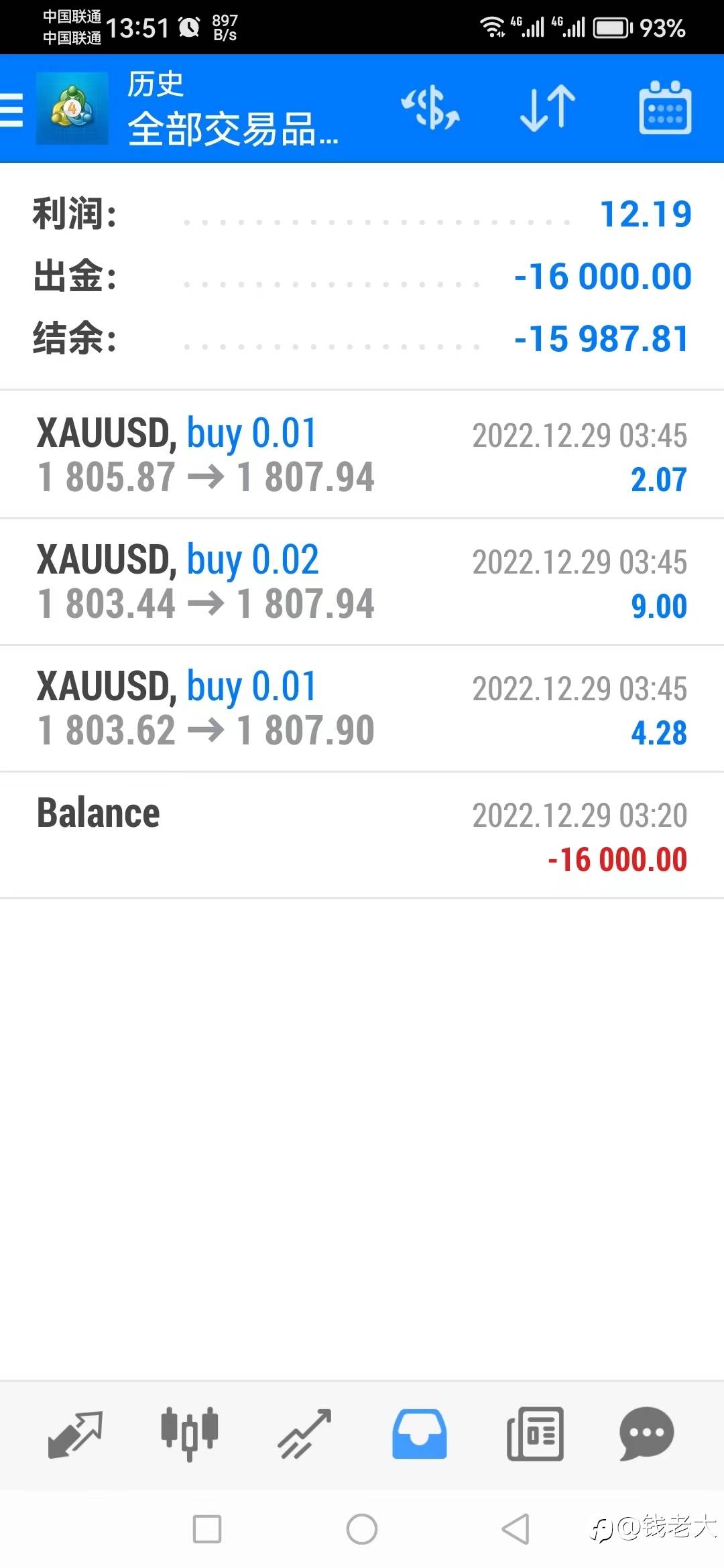
Task: Open the Balance -16 000.00 entry
Action: (x=362, y=835)
